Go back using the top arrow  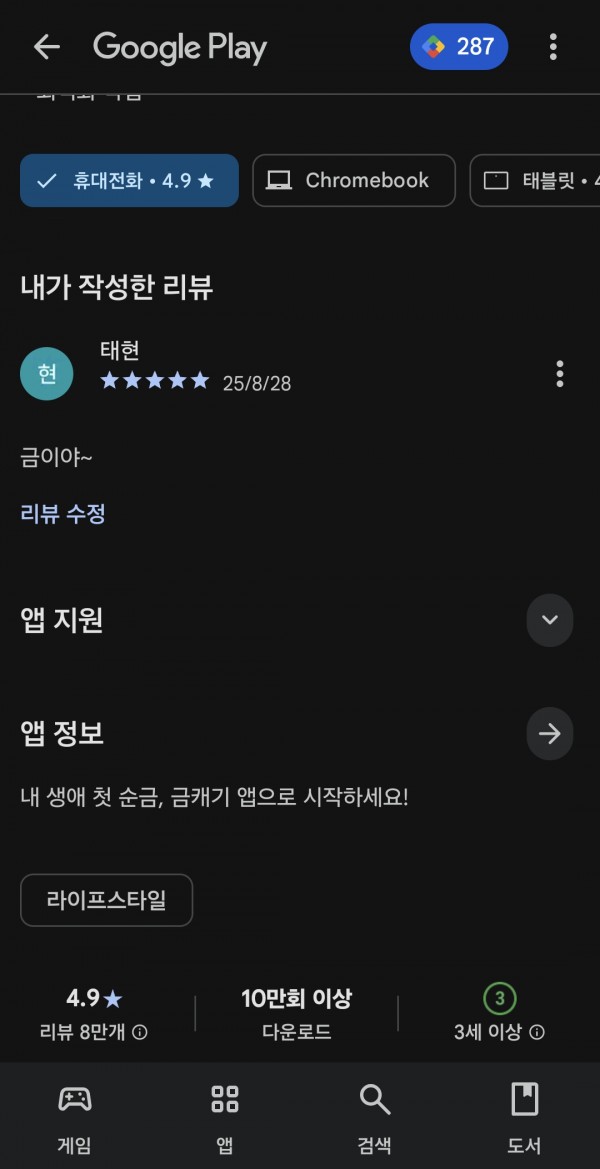point(46,47)
